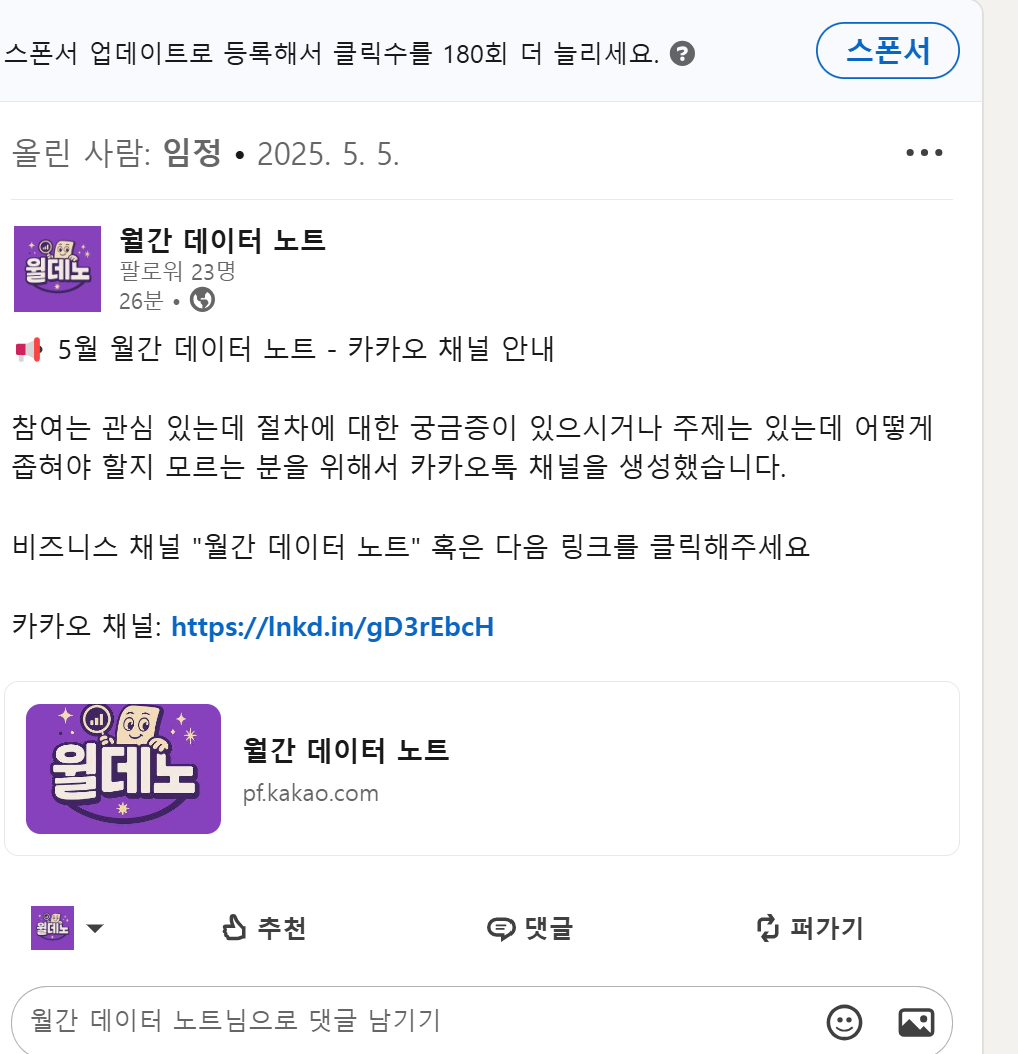Like the post with 추천

tap(264, 928)
